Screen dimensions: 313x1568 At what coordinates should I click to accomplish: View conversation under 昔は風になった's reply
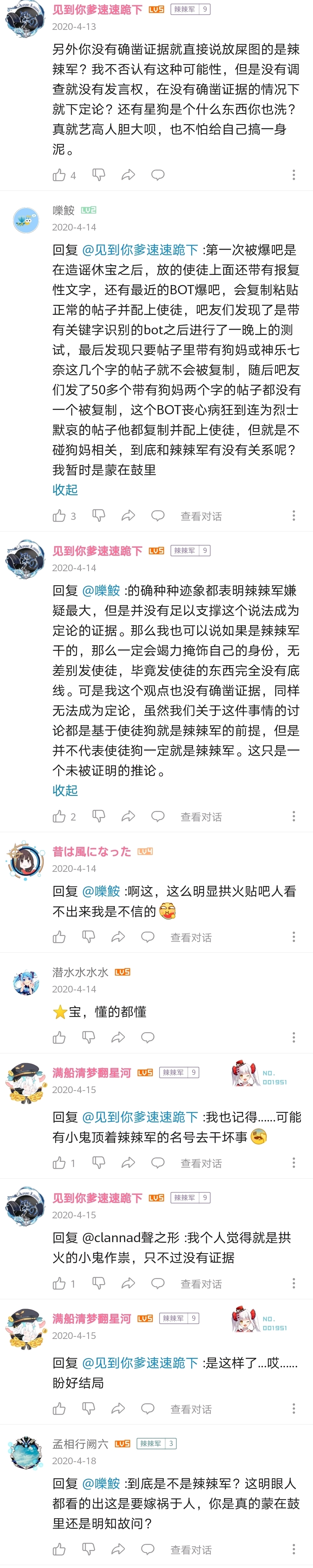pos(191,937)
